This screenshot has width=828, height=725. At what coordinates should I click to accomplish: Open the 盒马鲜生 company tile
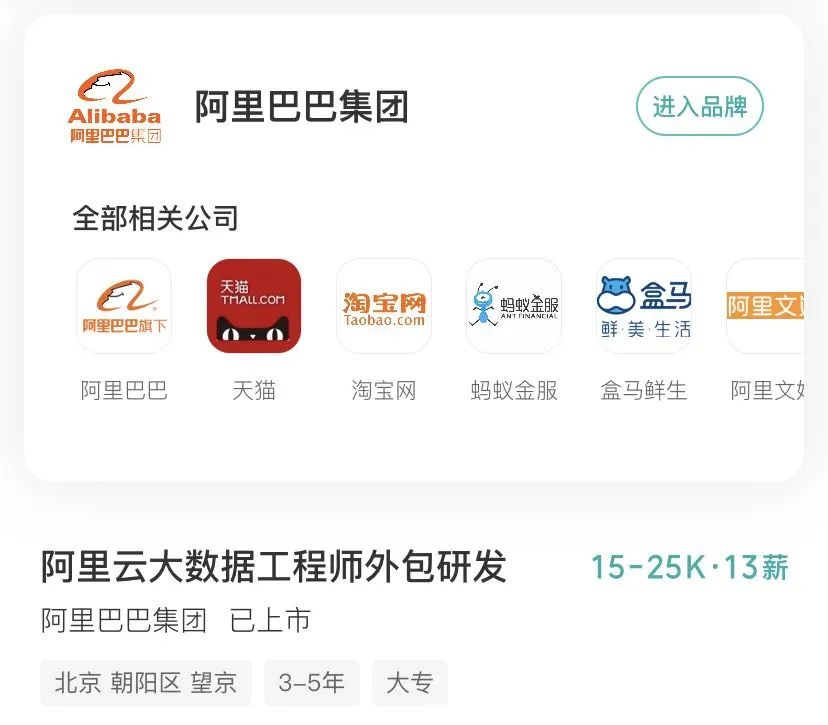pyautogui.click(x=644, y=307)
